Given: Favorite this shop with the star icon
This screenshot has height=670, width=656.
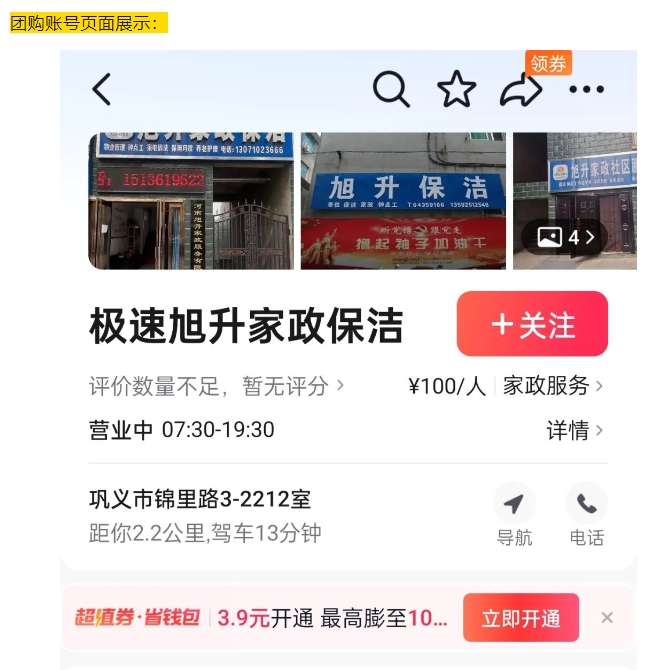Looking at the screenshot, I should click(456, 90).
